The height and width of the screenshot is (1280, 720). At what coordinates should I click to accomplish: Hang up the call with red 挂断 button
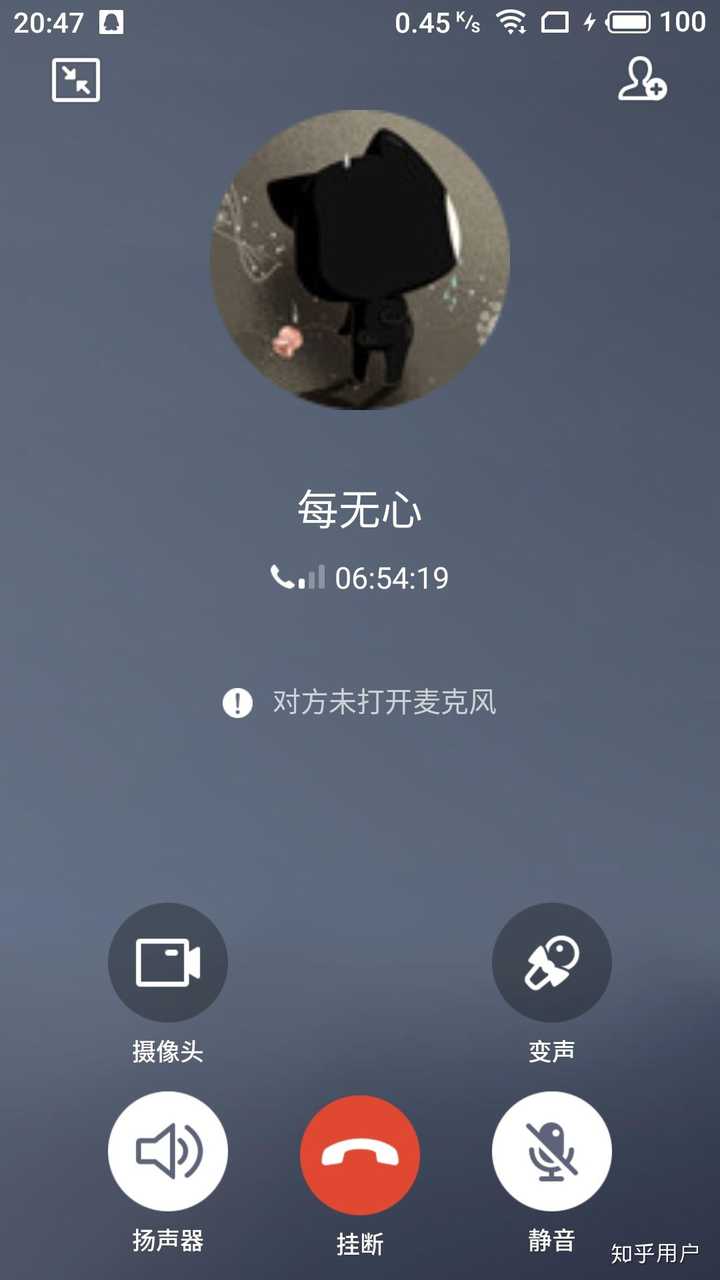(360, 1152)
